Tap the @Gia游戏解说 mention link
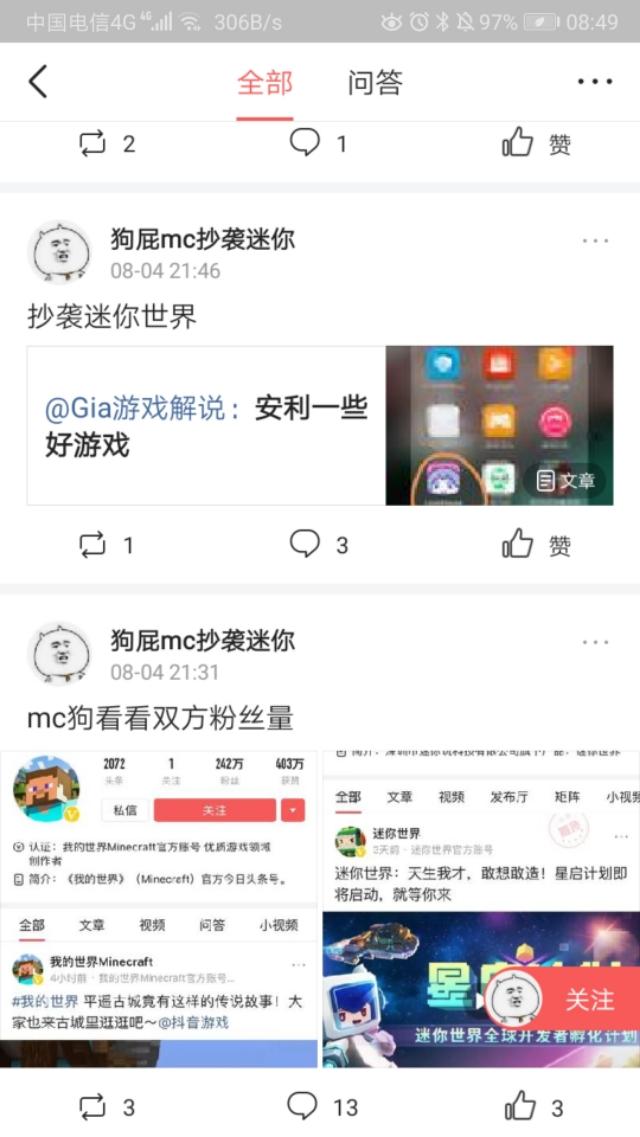 (142, 409)
